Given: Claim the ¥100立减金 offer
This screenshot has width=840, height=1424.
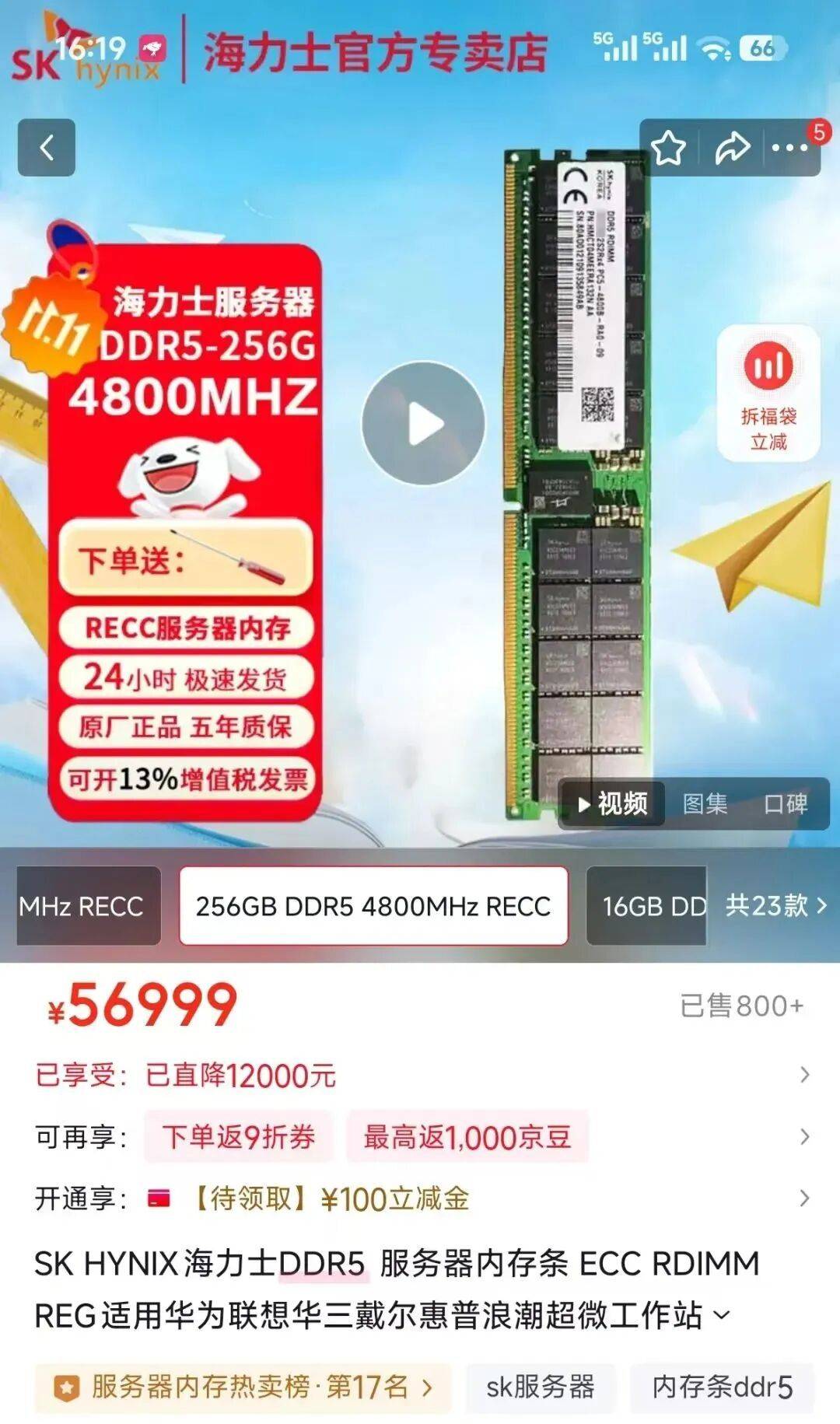Looking at the screenshot, I should [331, 1198].
